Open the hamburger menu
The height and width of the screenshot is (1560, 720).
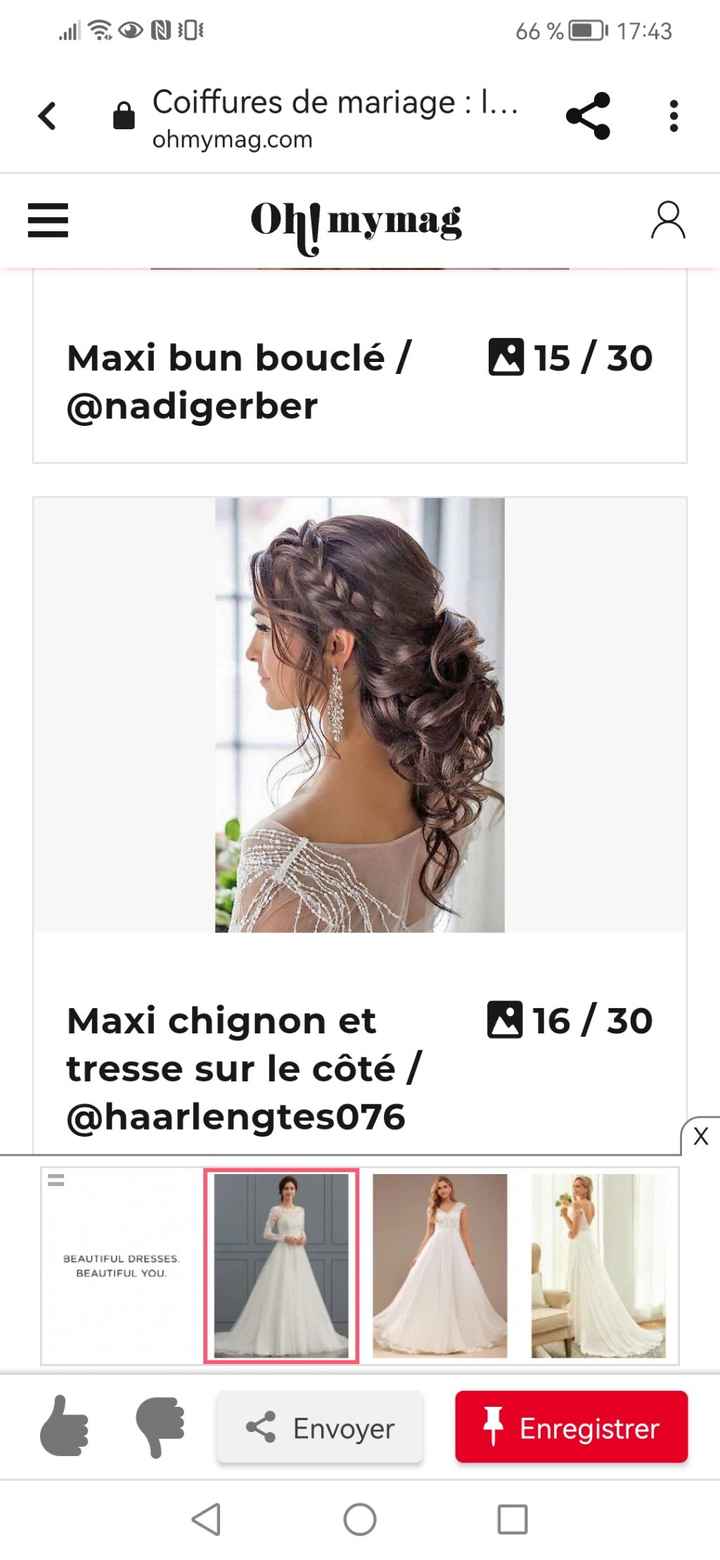click(x=47, y=221)
